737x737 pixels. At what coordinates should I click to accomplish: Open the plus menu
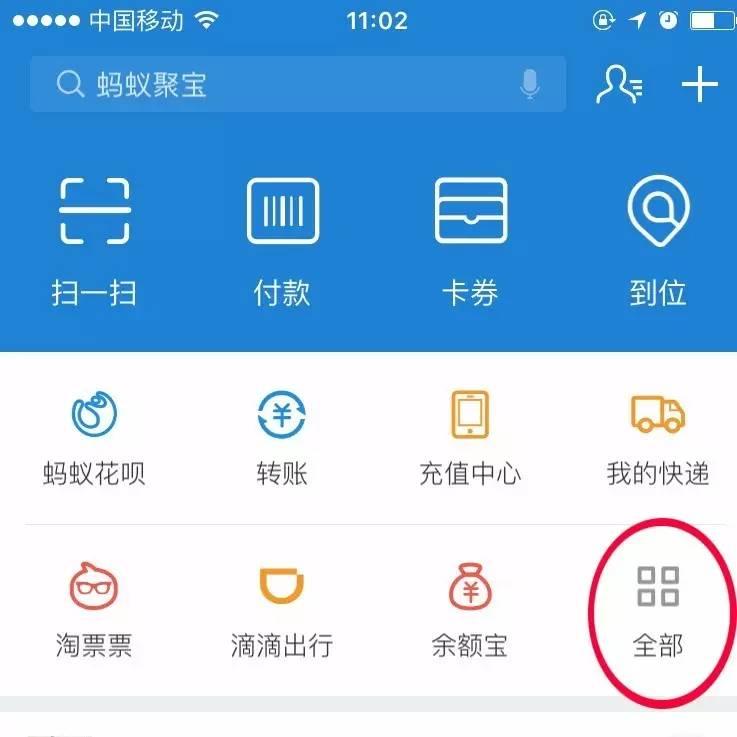pyautogui.click(x=699, y=85)
